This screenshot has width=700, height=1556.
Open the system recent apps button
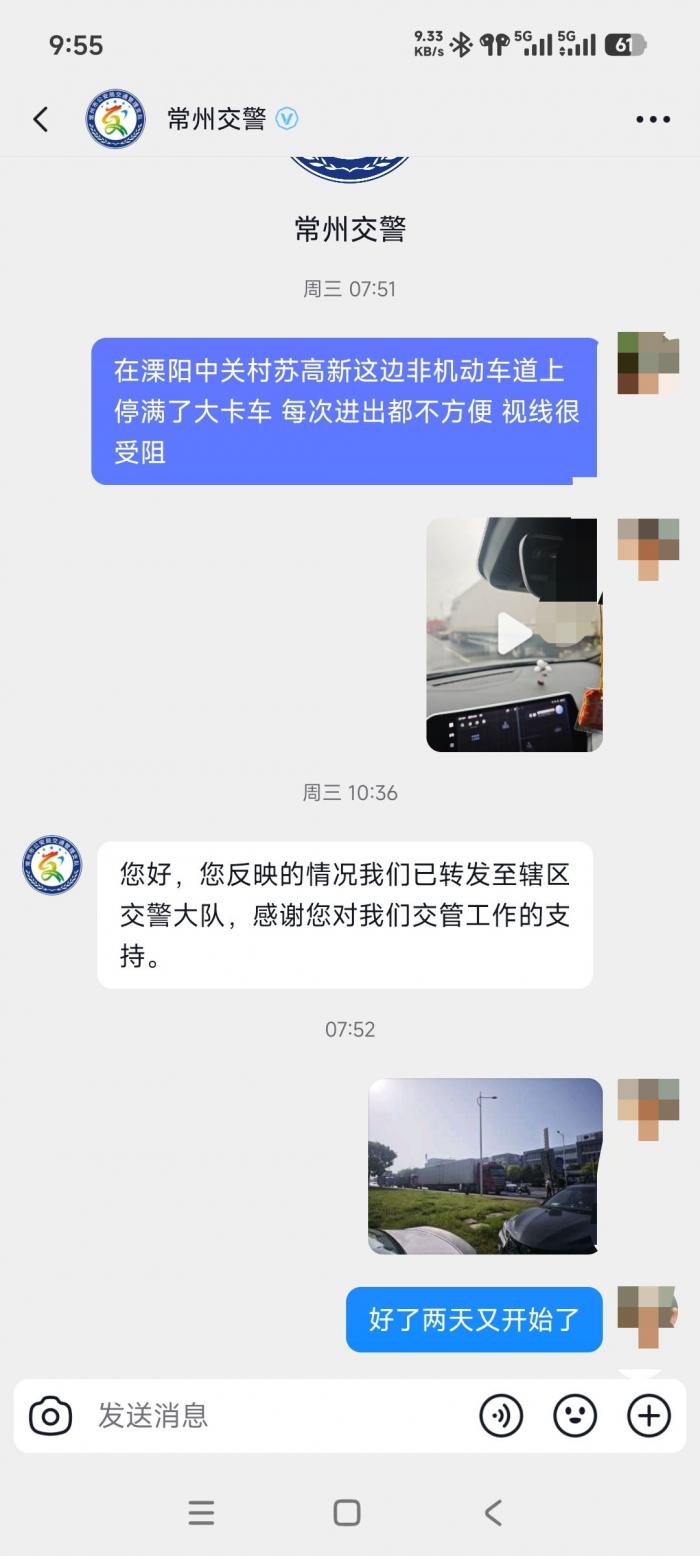[x=201, y=1512]
